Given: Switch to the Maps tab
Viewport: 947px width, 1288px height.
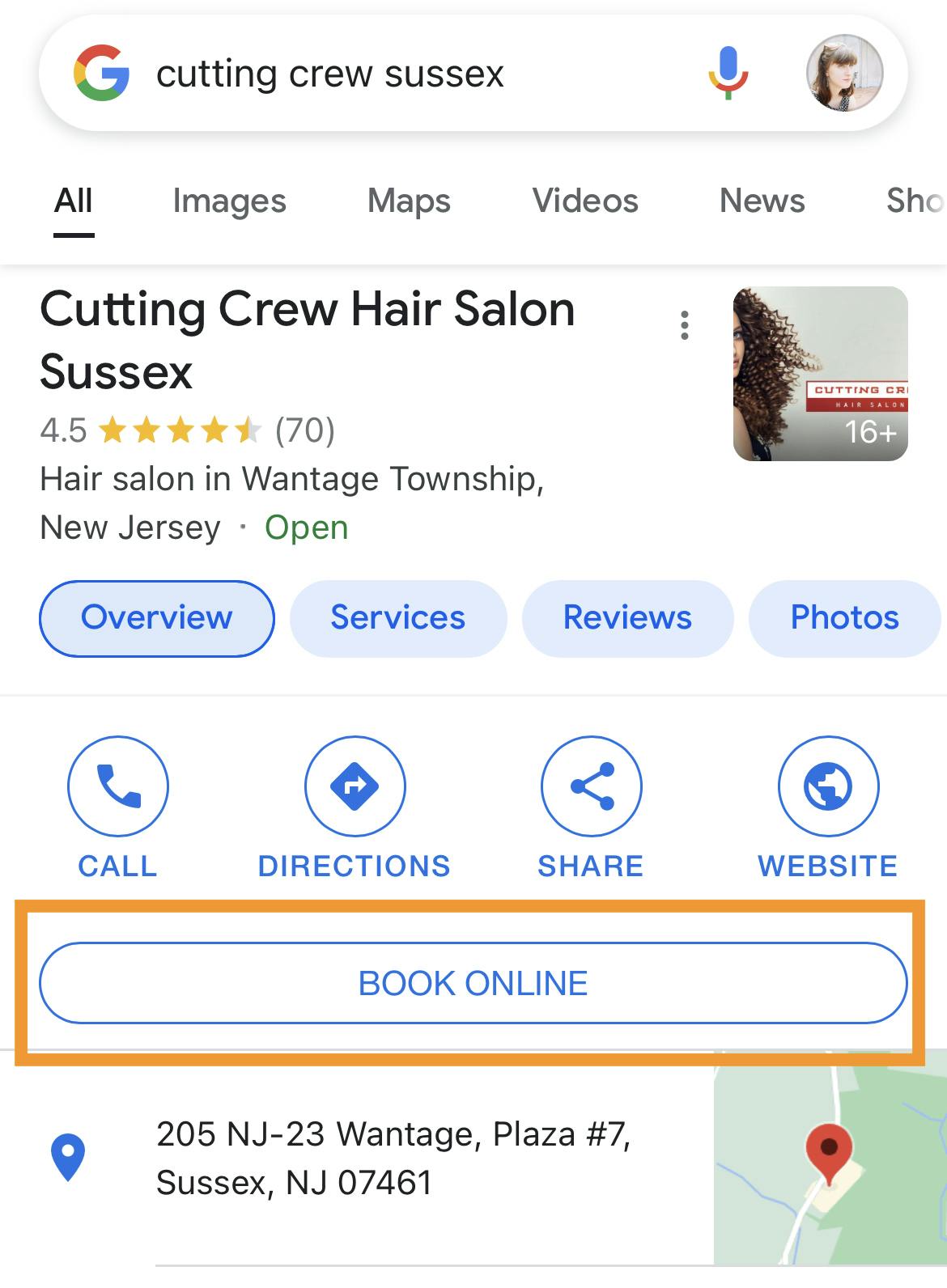Looking at the screenshot, I should [409, 201].
